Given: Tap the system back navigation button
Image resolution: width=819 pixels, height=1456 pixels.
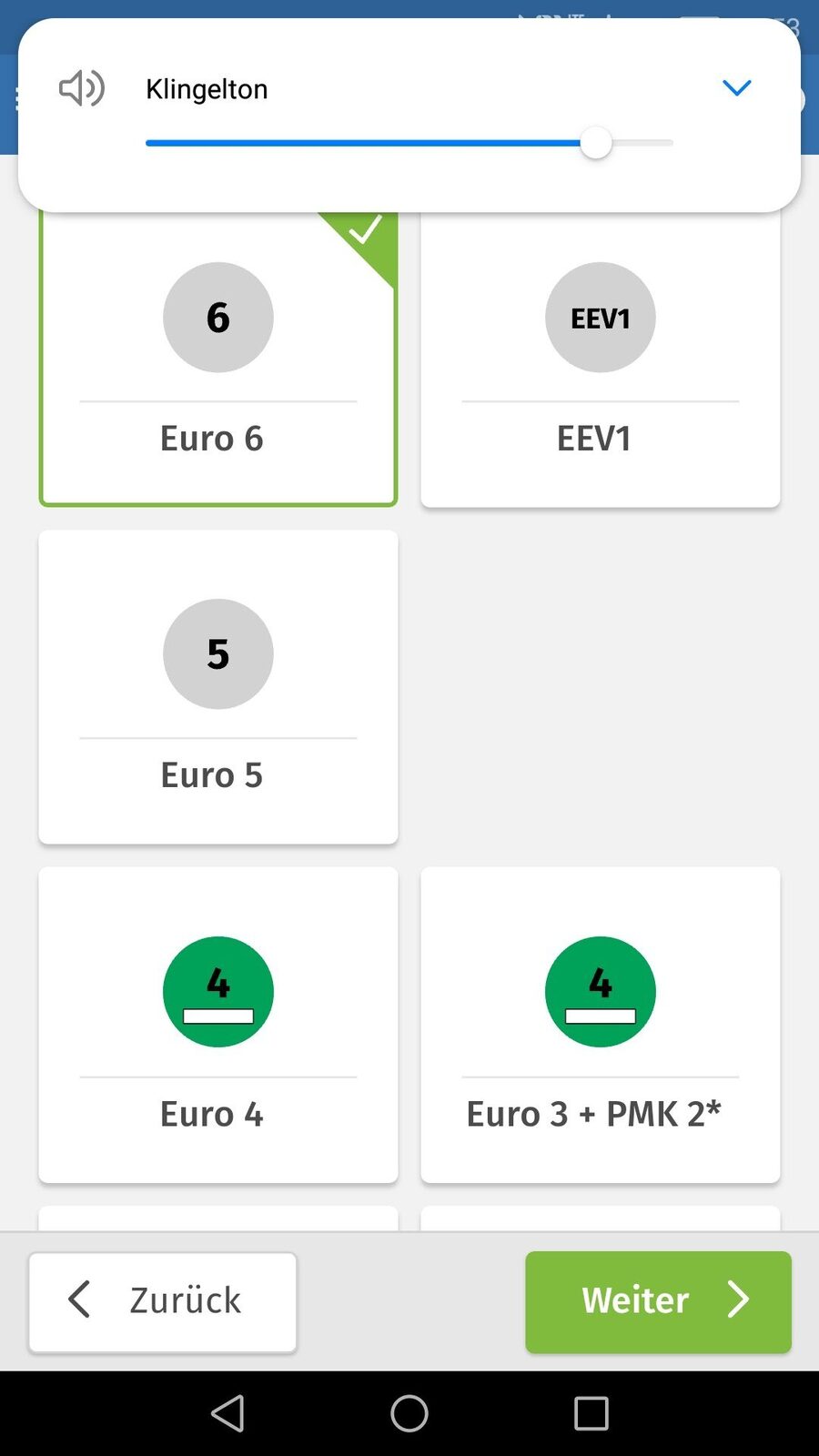Looking at the screenshot, I should point(227,1413).
